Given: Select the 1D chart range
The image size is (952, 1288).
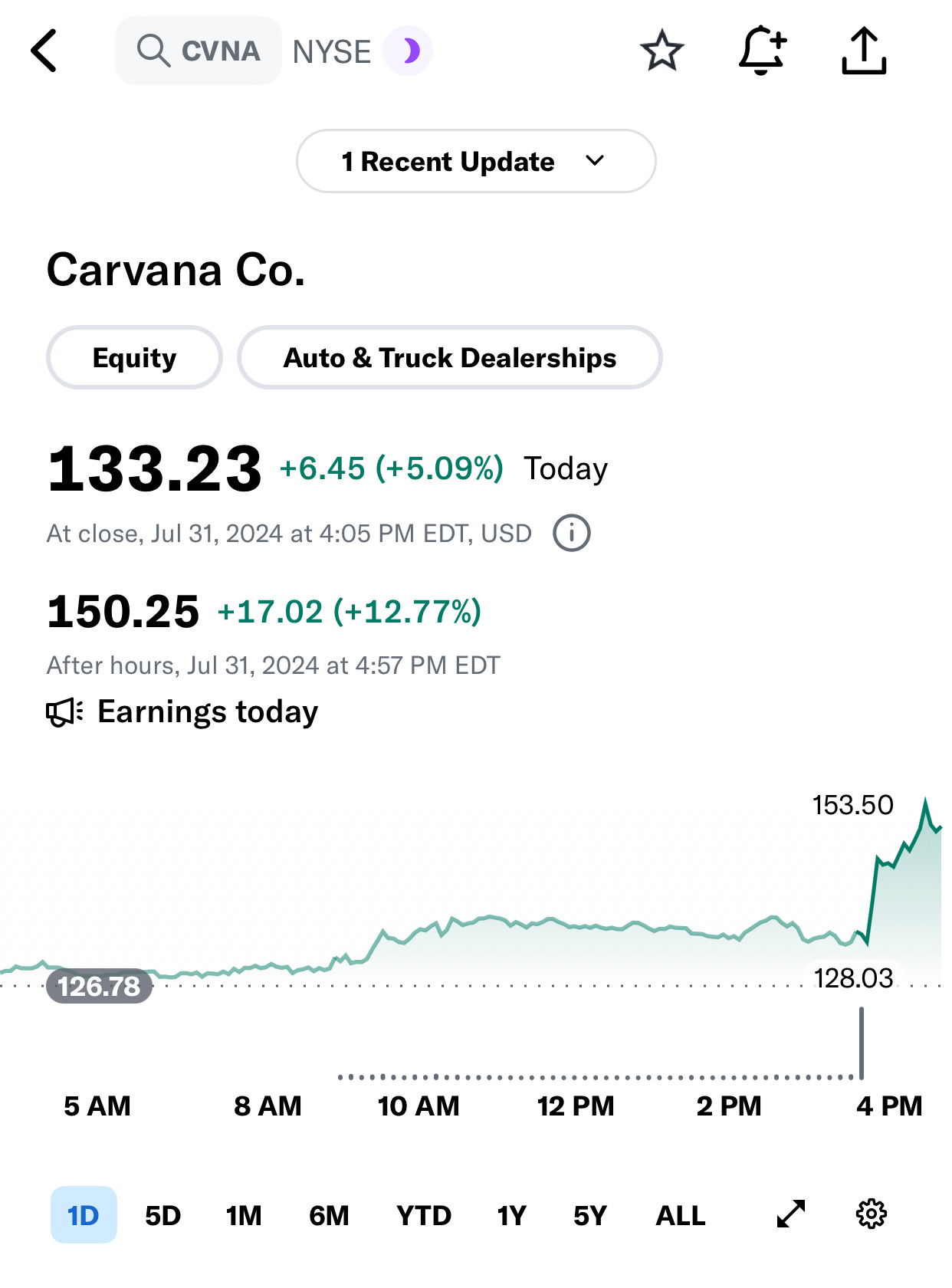Looking at the screenshot, I should (x=84, y=1215).
